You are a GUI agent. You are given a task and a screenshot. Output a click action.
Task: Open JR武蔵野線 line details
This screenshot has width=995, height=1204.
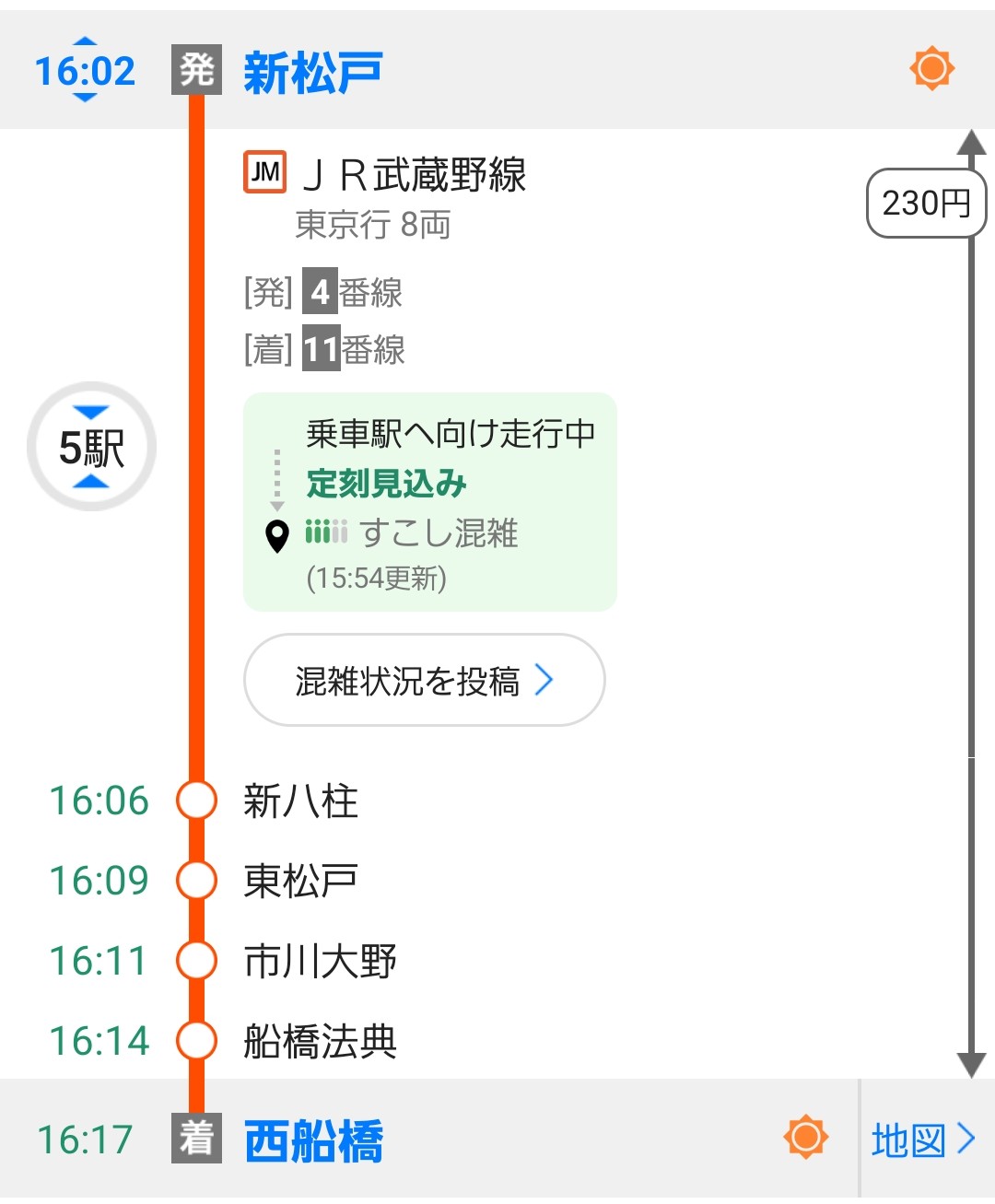(413, 175)
